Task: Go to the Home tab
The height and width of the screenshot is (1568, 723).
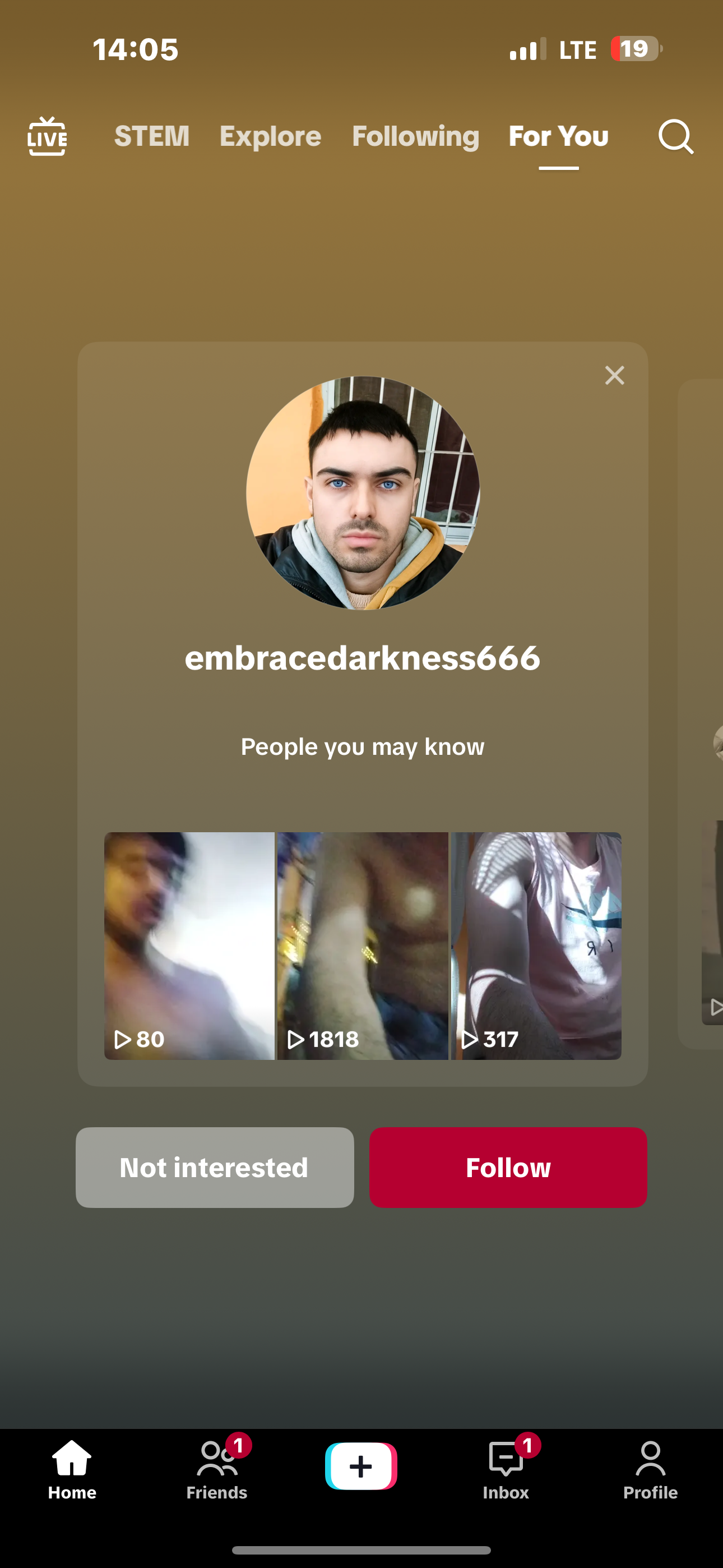Action: coord(72,1470)
